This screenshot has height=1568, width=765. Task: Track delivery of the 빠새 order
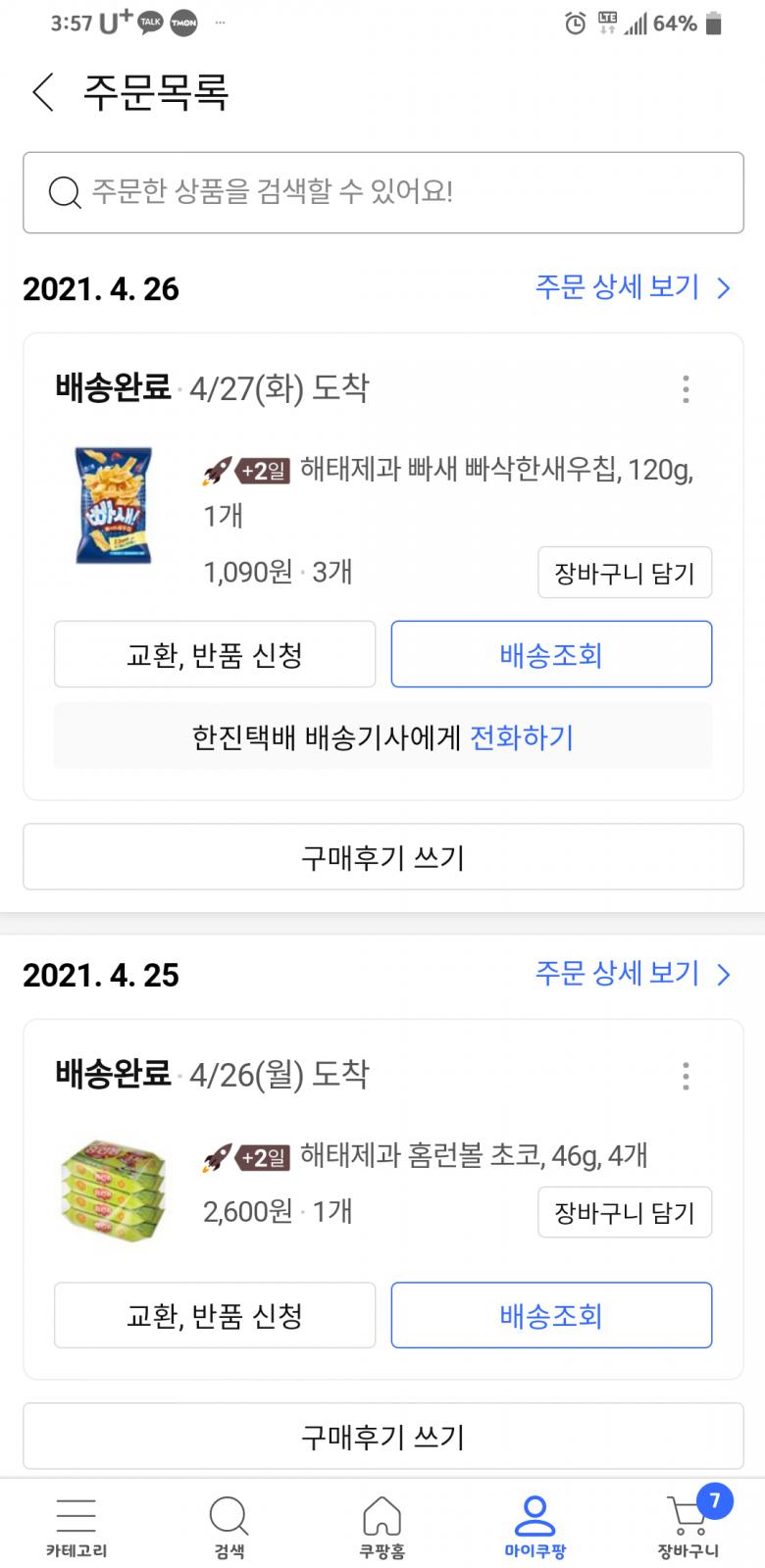click(x=551, y=654)
